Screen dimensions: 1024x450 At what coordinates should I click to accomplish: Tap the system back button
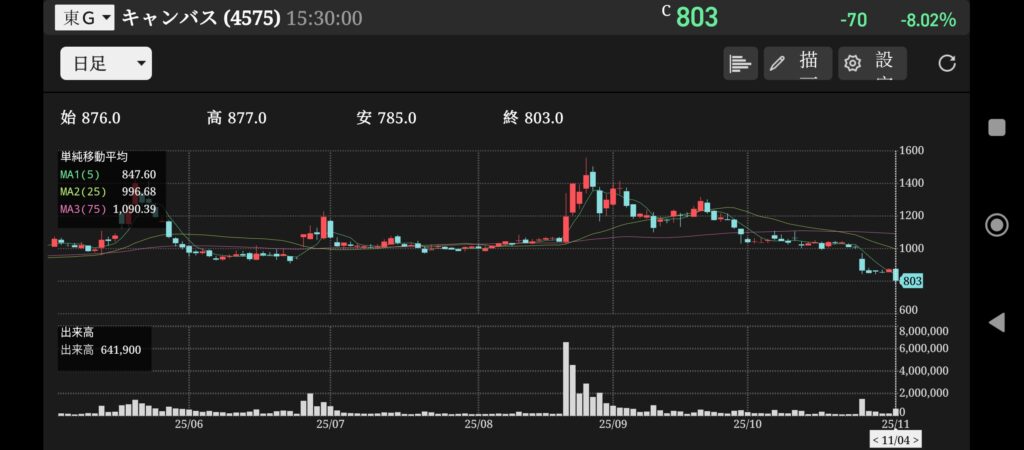click(996, 322)
